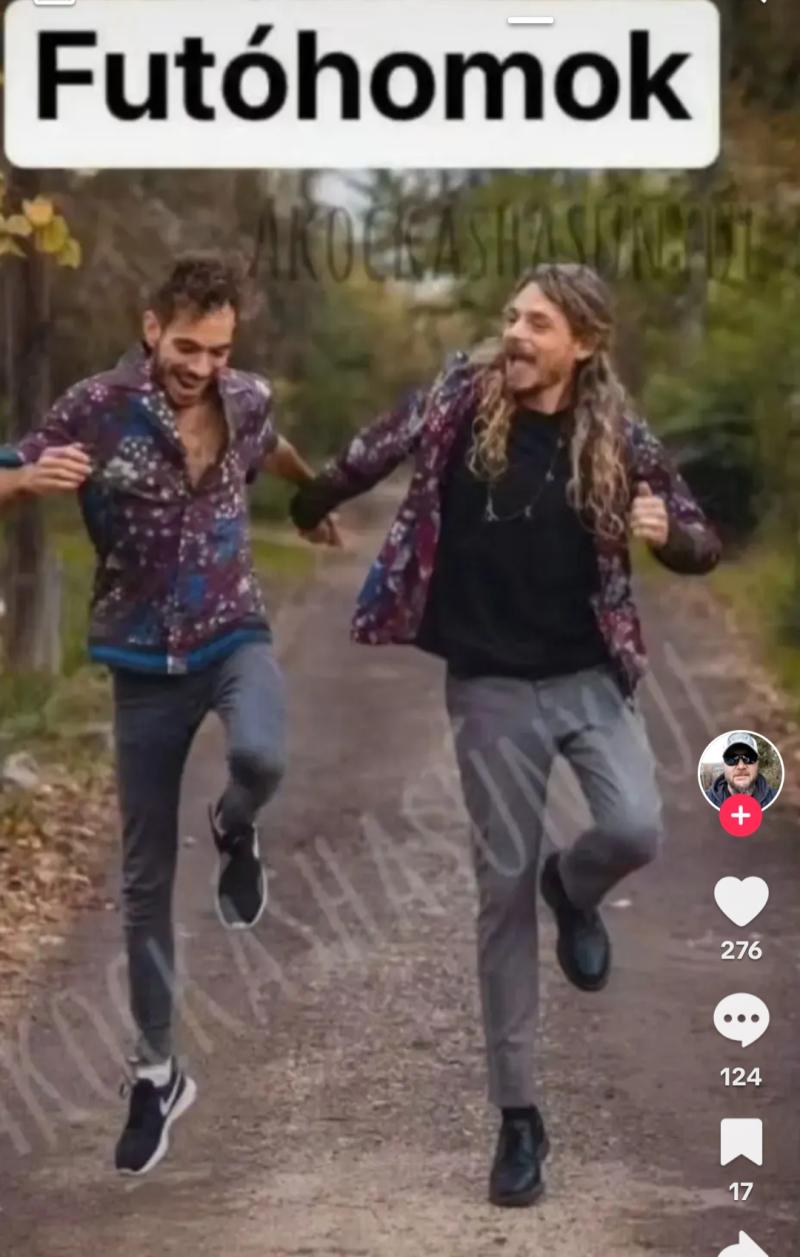This screenshot has width=800, height=1257.
Task: Open the comments with 124 replies
Action: 741,1020
